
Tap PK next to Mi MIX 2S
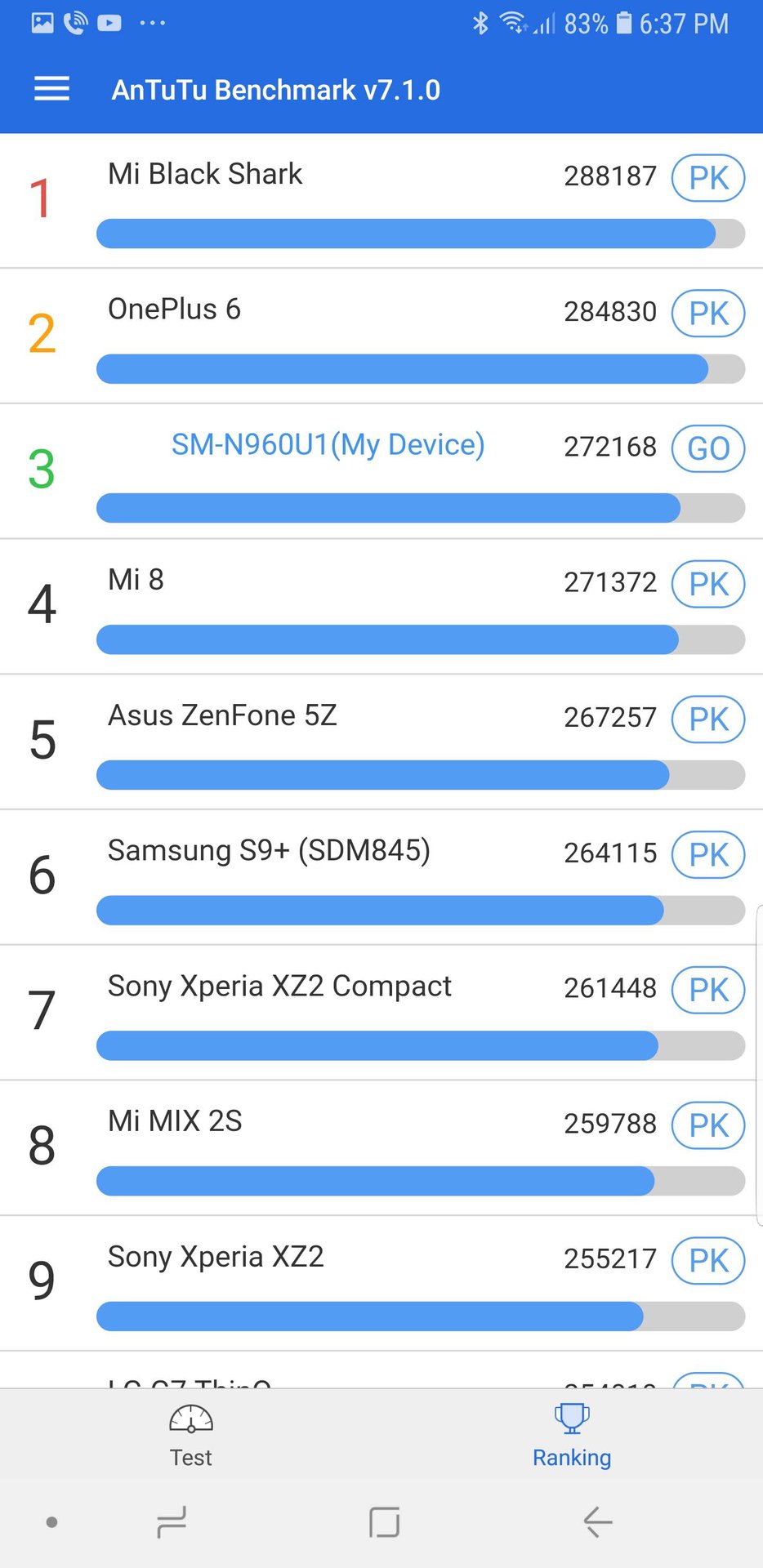tap(707, 1125)
